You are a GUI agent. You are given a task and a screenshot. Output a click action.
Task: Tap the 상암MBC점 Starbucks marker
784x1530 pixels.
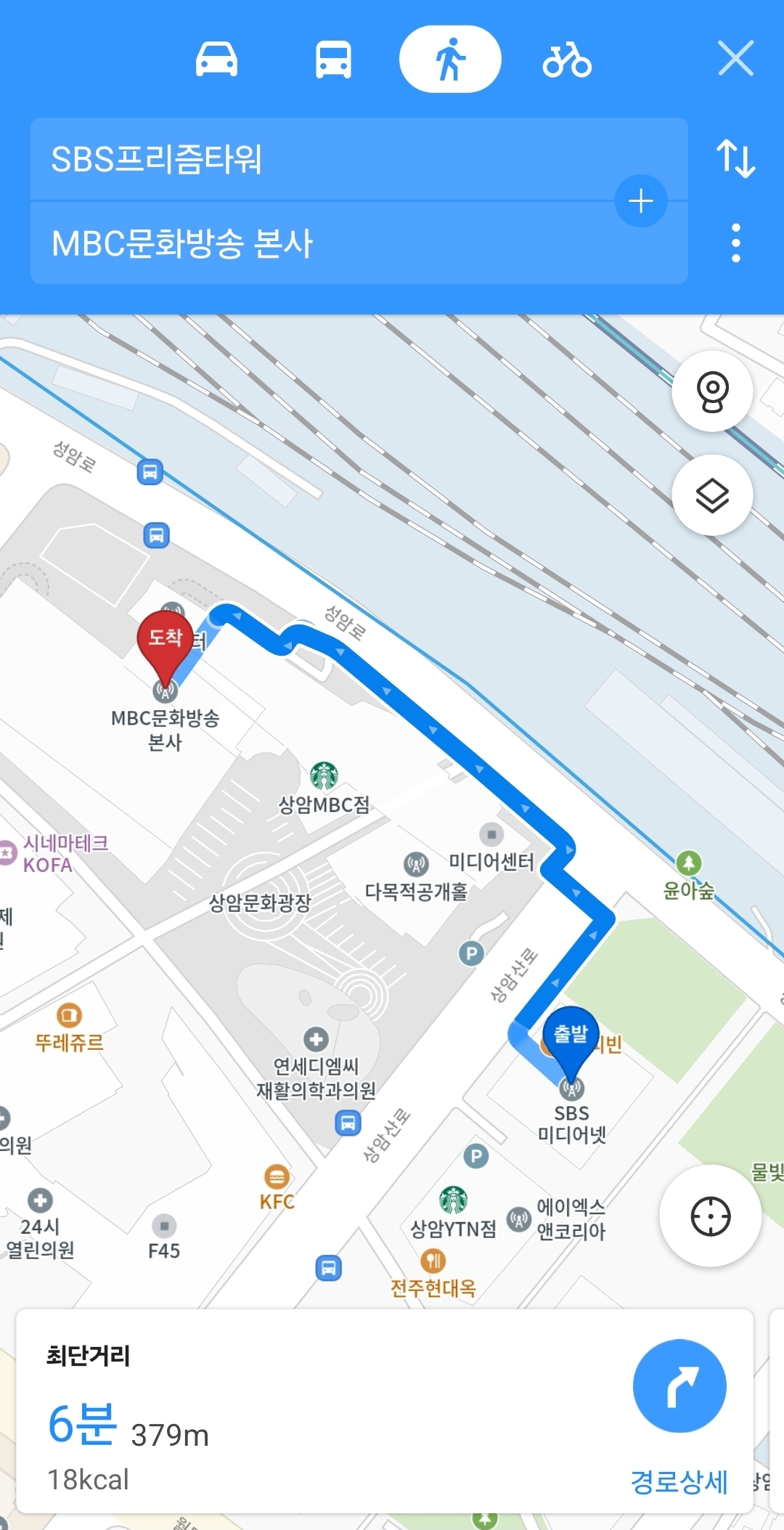pos(324,776)
